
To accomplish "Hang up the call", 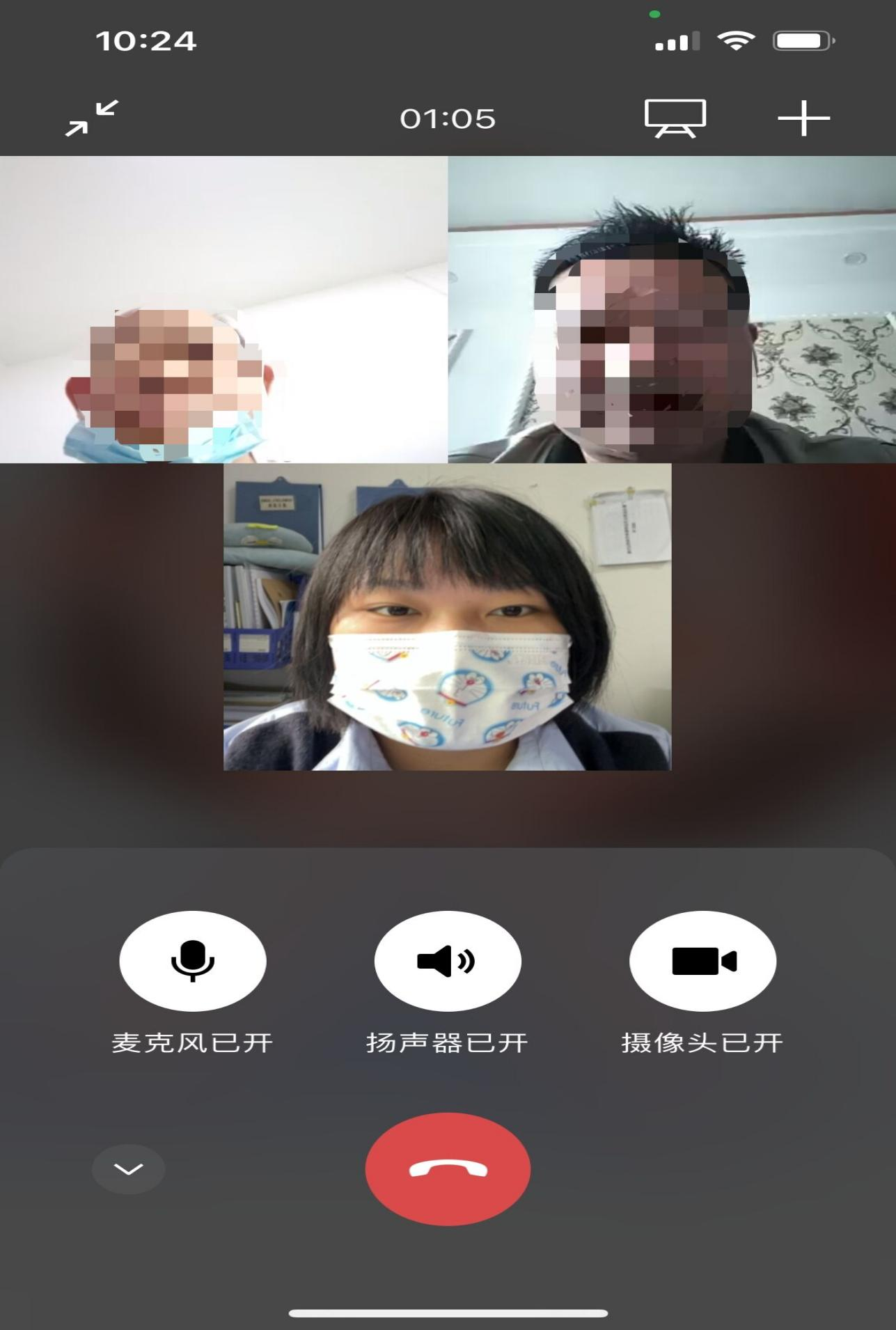I will [x=448, y=1169].
